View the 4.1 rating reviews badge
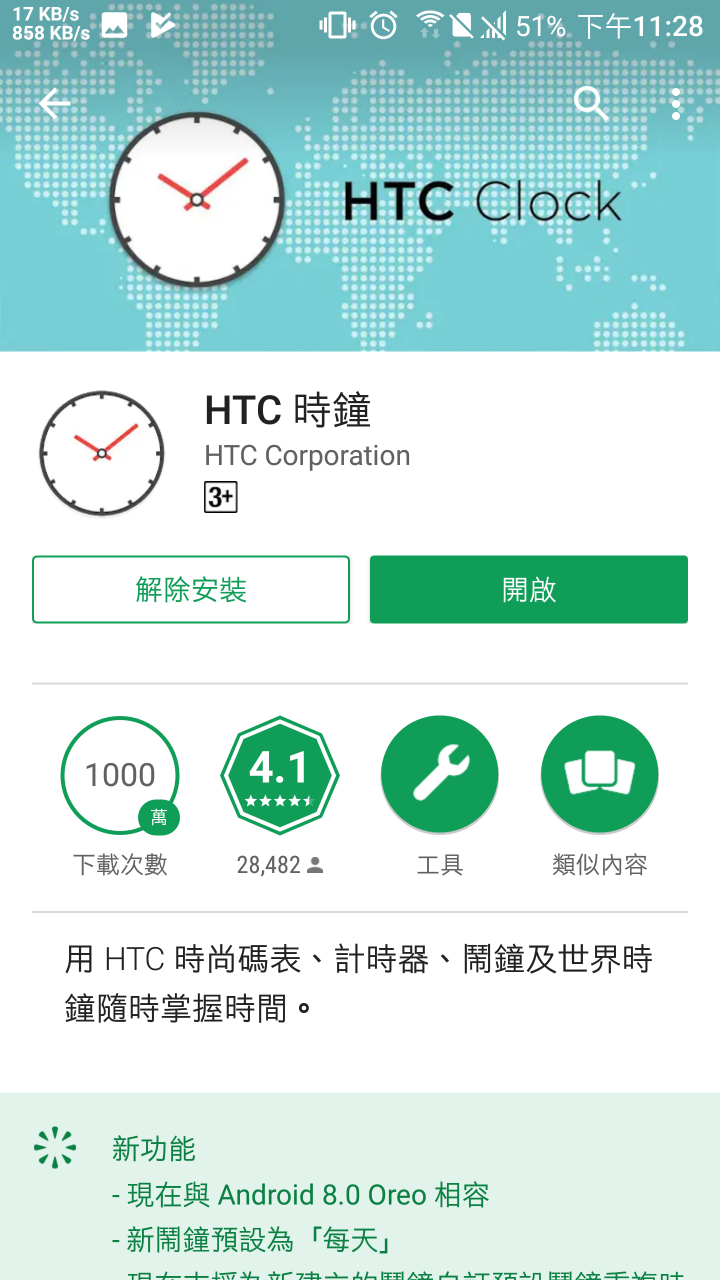 (x=280, y=775)
